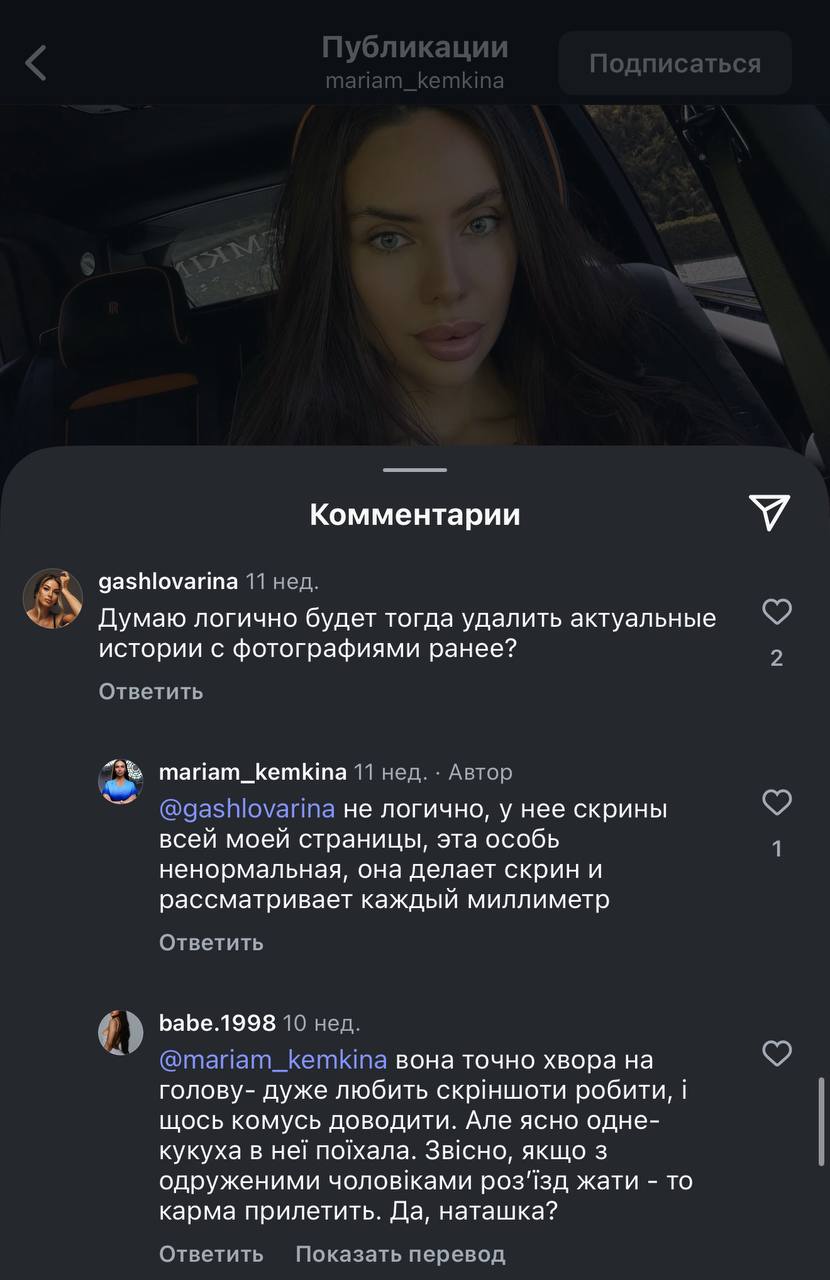The height and width of the screenshot is (1280, 830).
Task: Like the comment by babe.1998
Action: click(x=776, y=1053)
